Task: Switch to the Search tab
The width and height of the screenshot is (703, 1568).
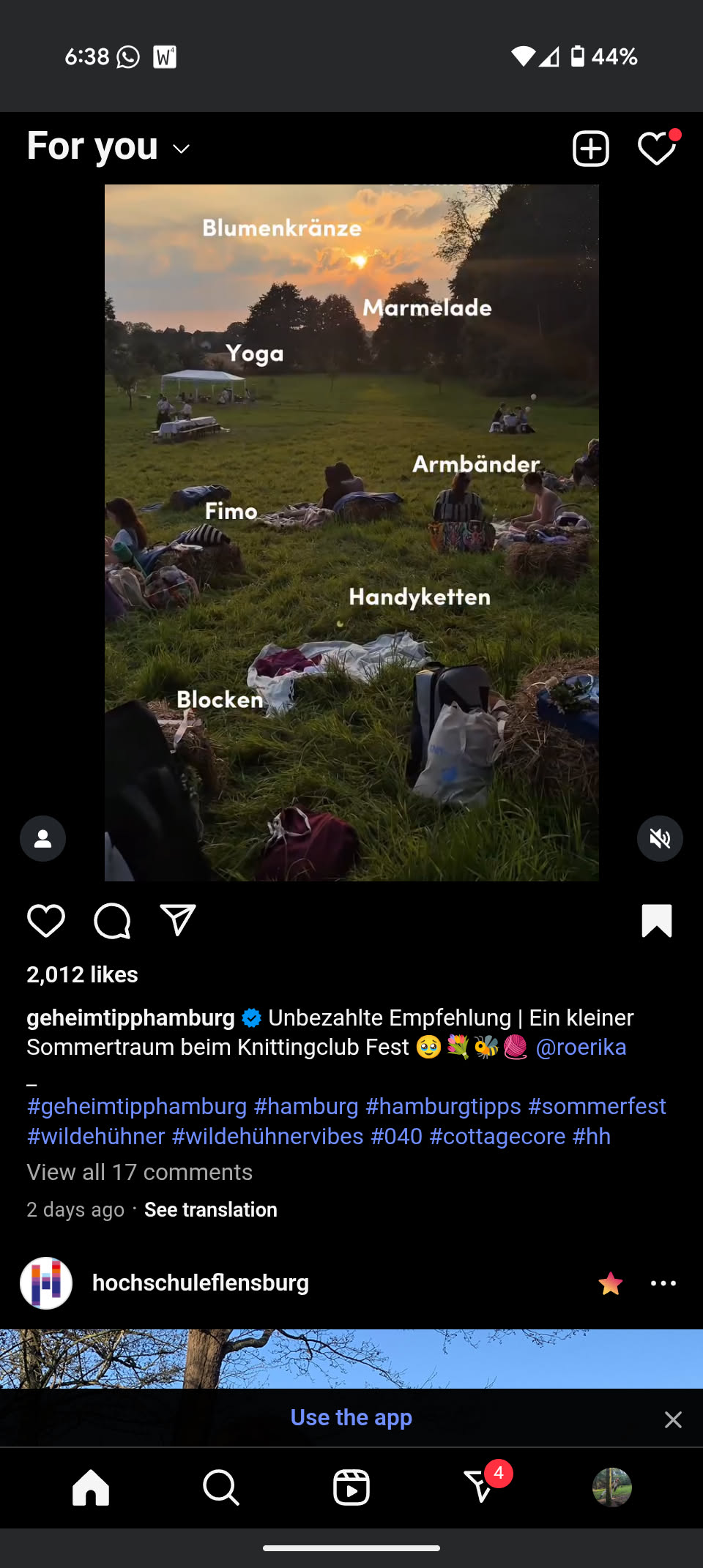Action: tap(220, 1487)
